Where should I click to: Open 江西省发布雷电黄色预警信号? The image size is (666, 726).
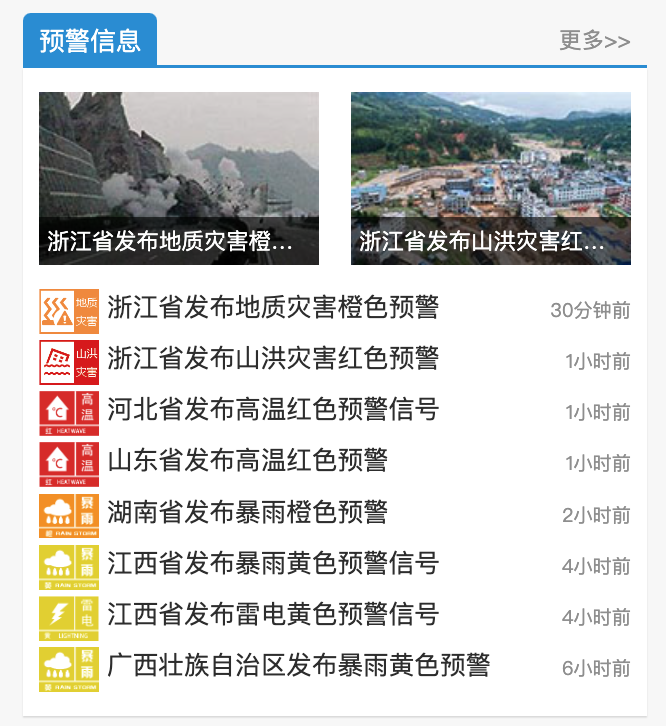pos(273,615)
